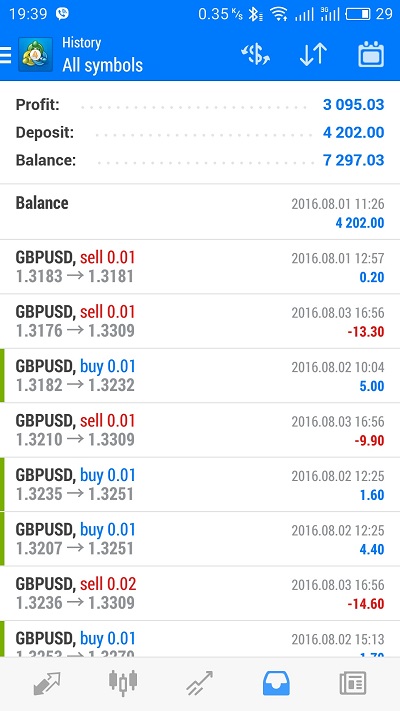Image resolution: width=400 pixels, height=711 pixels.
Task: Open the News tab
Action: [352, 683]
